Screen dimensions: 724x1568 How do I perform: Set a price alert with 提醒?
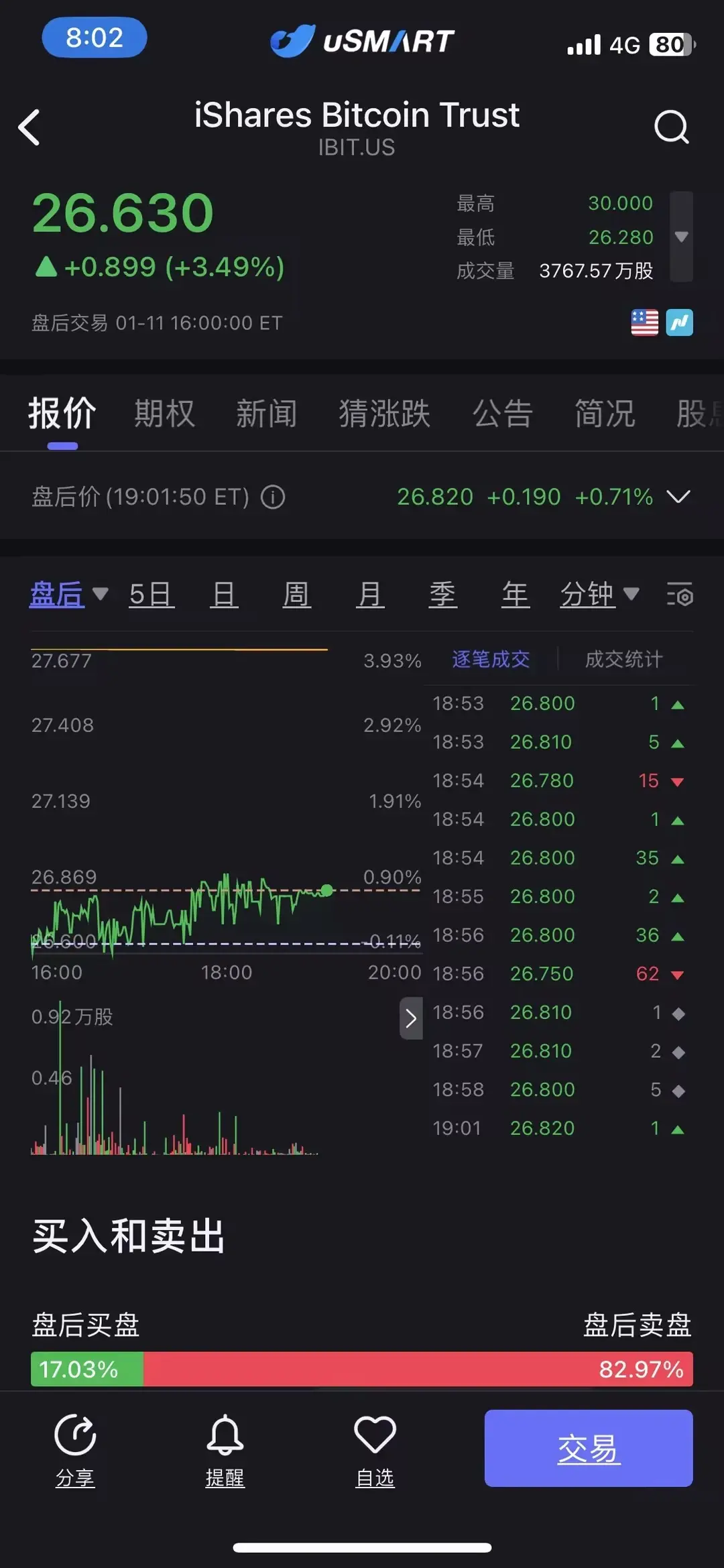click(225, 1449)
